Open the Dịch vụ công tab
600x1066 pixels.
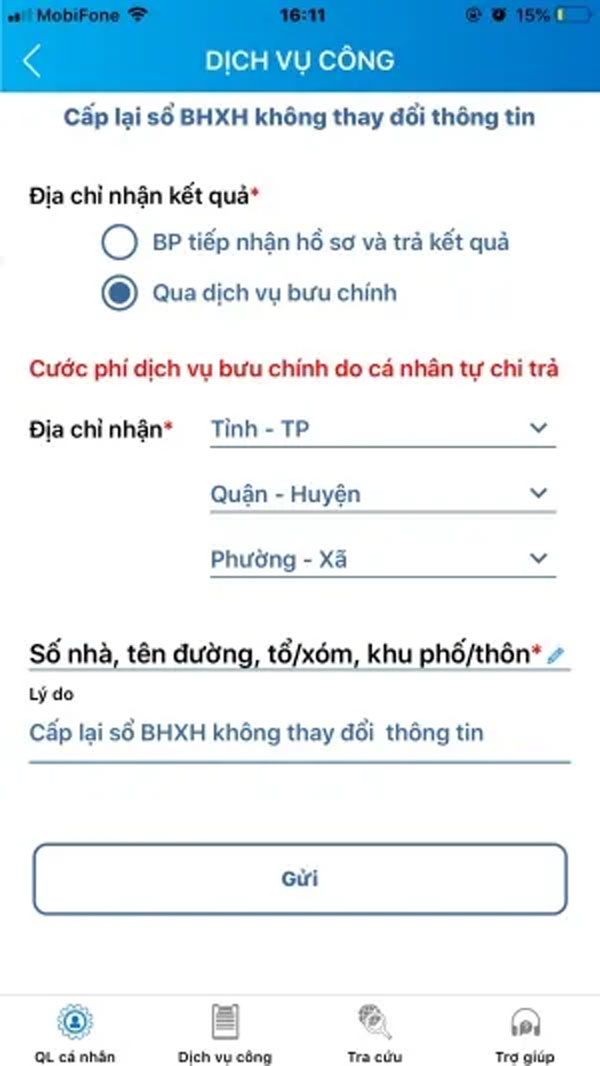tap(225, 1032)
